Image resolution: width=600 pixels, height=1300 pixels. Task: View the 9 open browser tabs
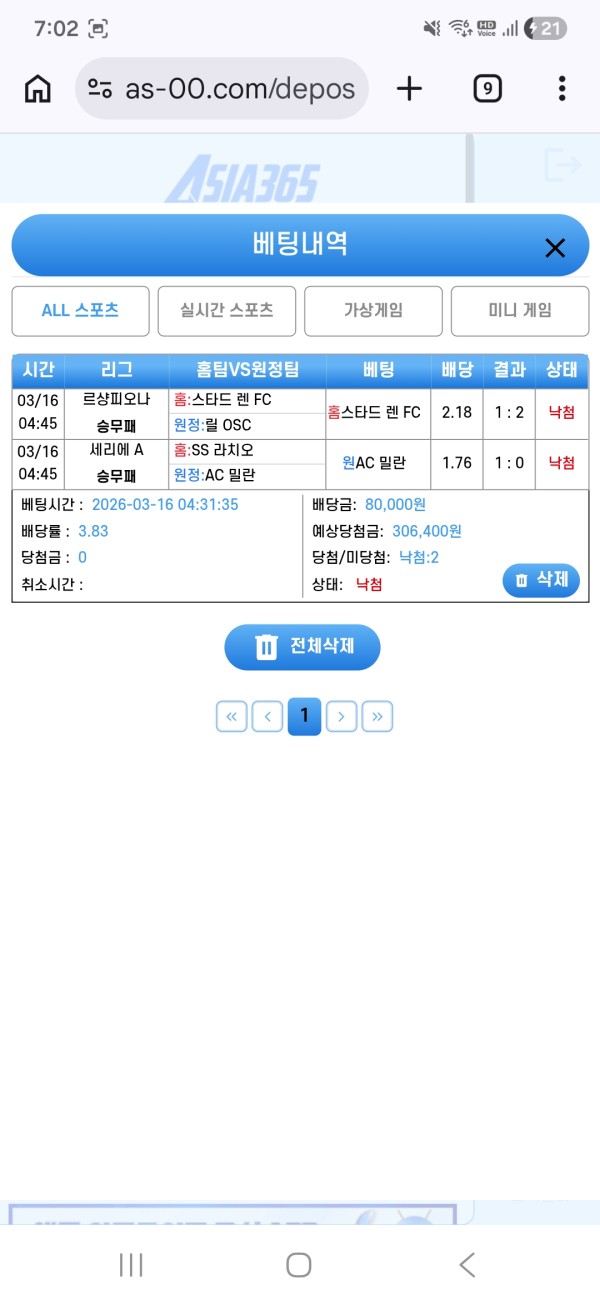point(487,89)
